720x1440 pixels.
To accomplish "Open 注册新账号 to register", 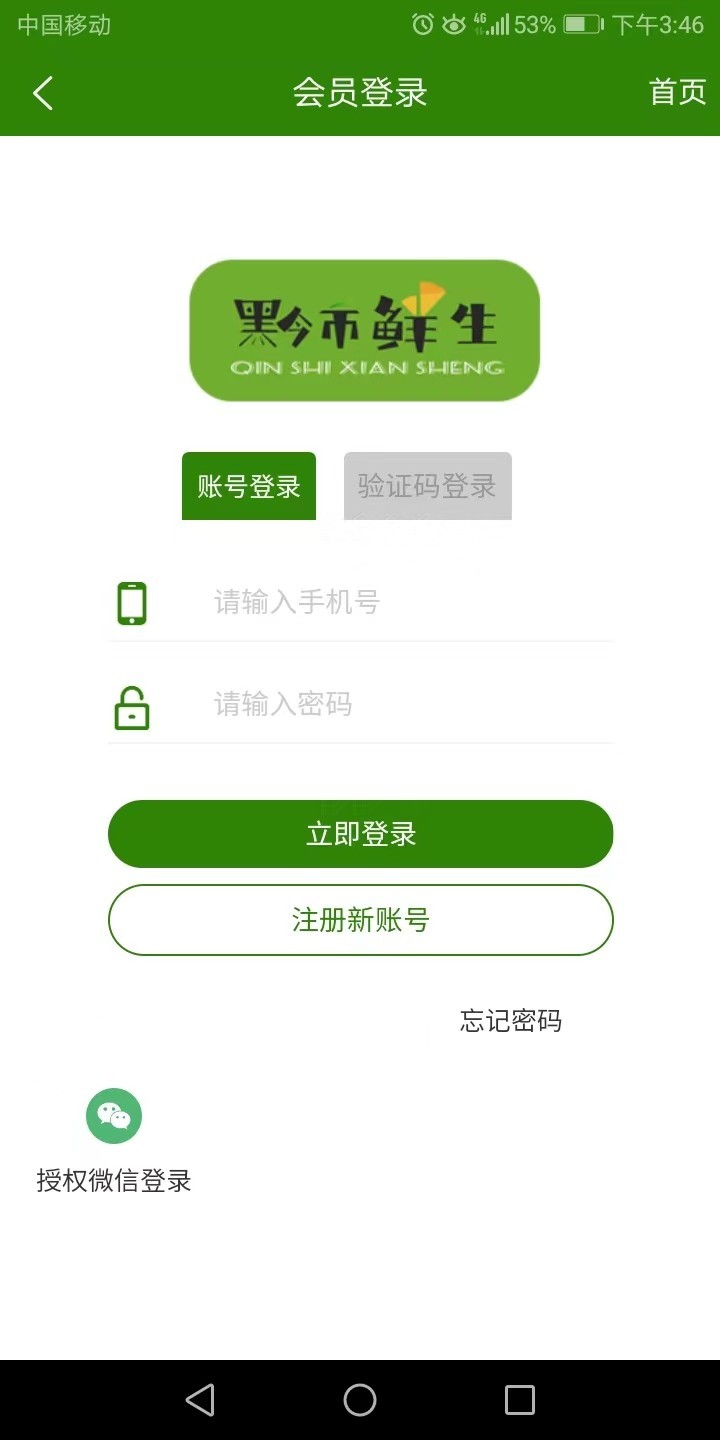I will click(x=360, y=920).
